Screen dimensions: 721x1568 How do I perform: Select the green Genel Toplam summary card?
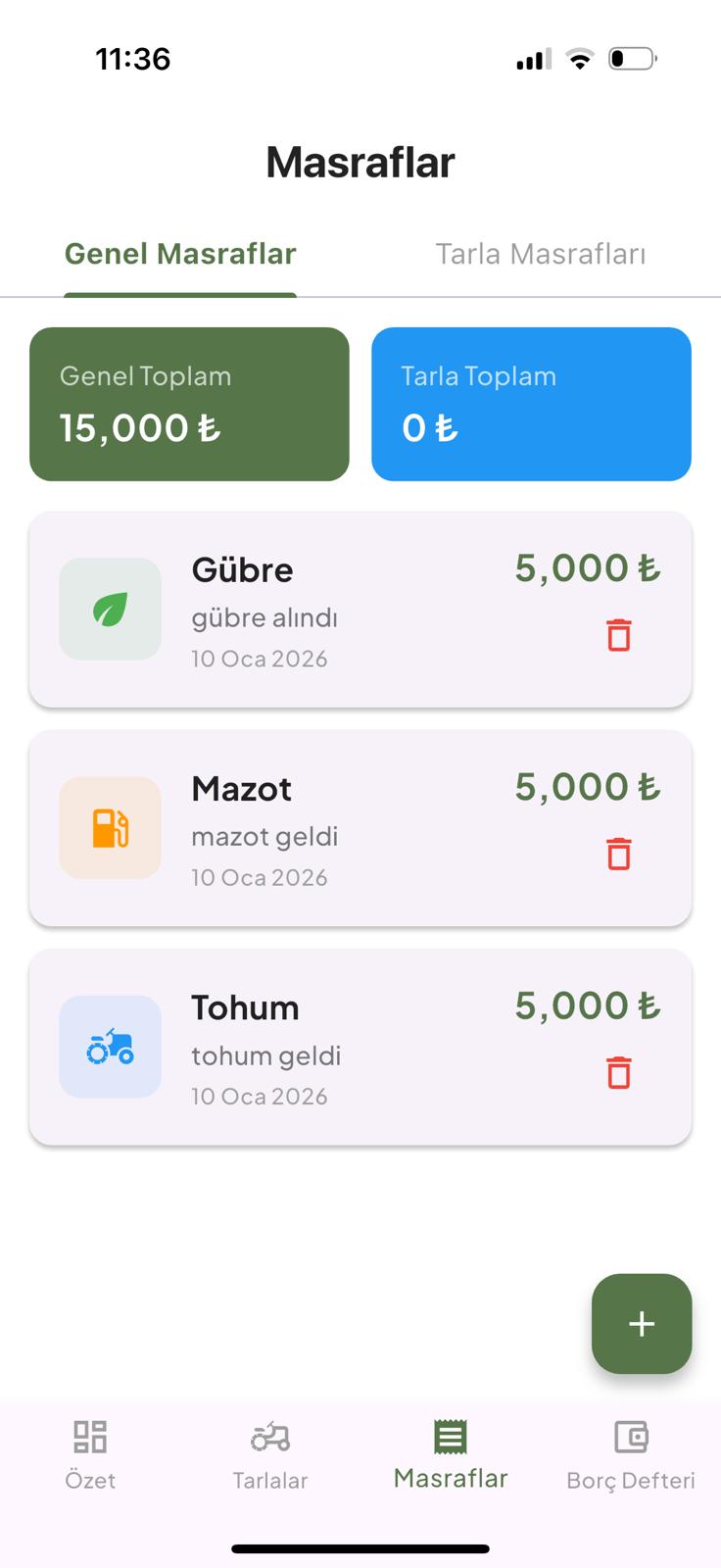coord(189,403)
